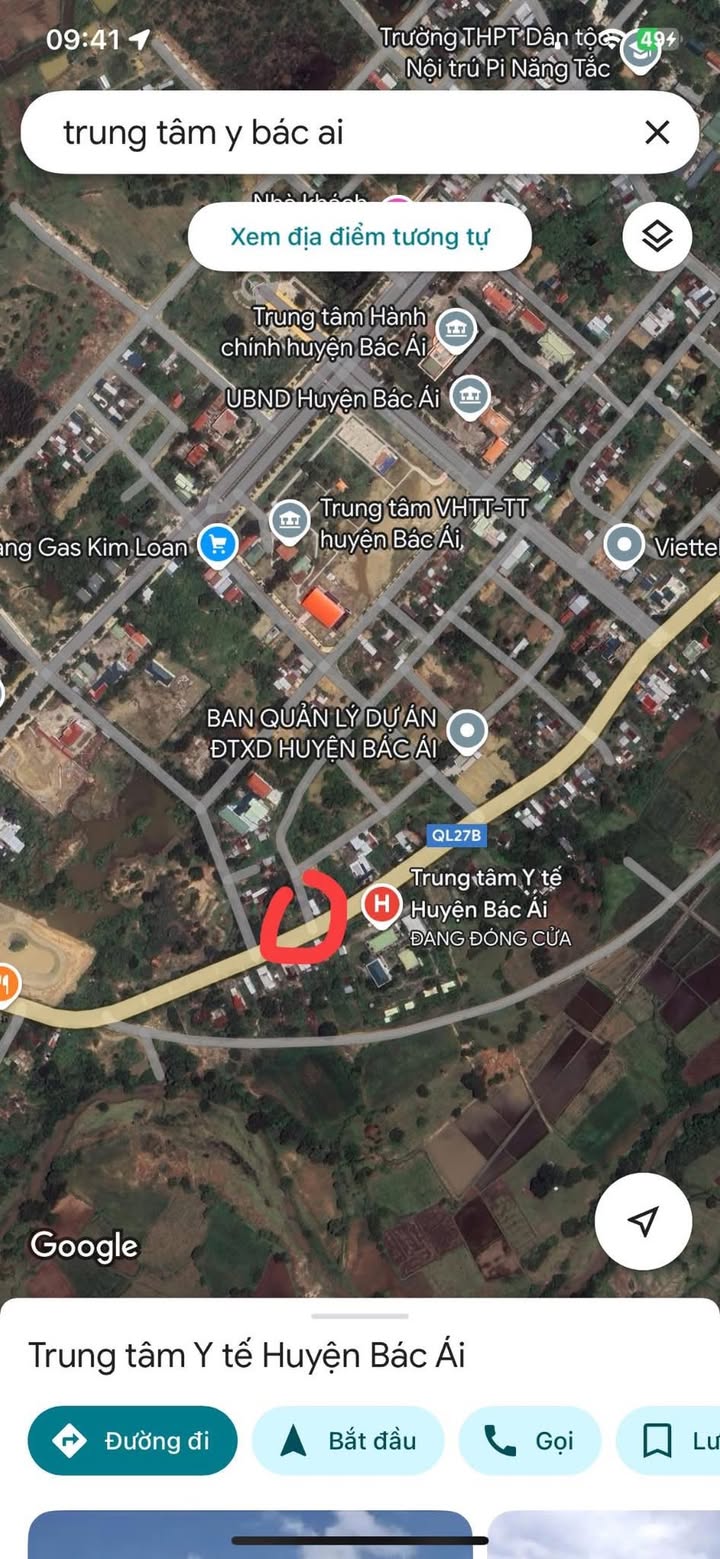Select the Trung tâm VHTT-TT huyện Bác Ái marker
The width and height of the screenshot is (720, 1559).
(x=290, y=520)
